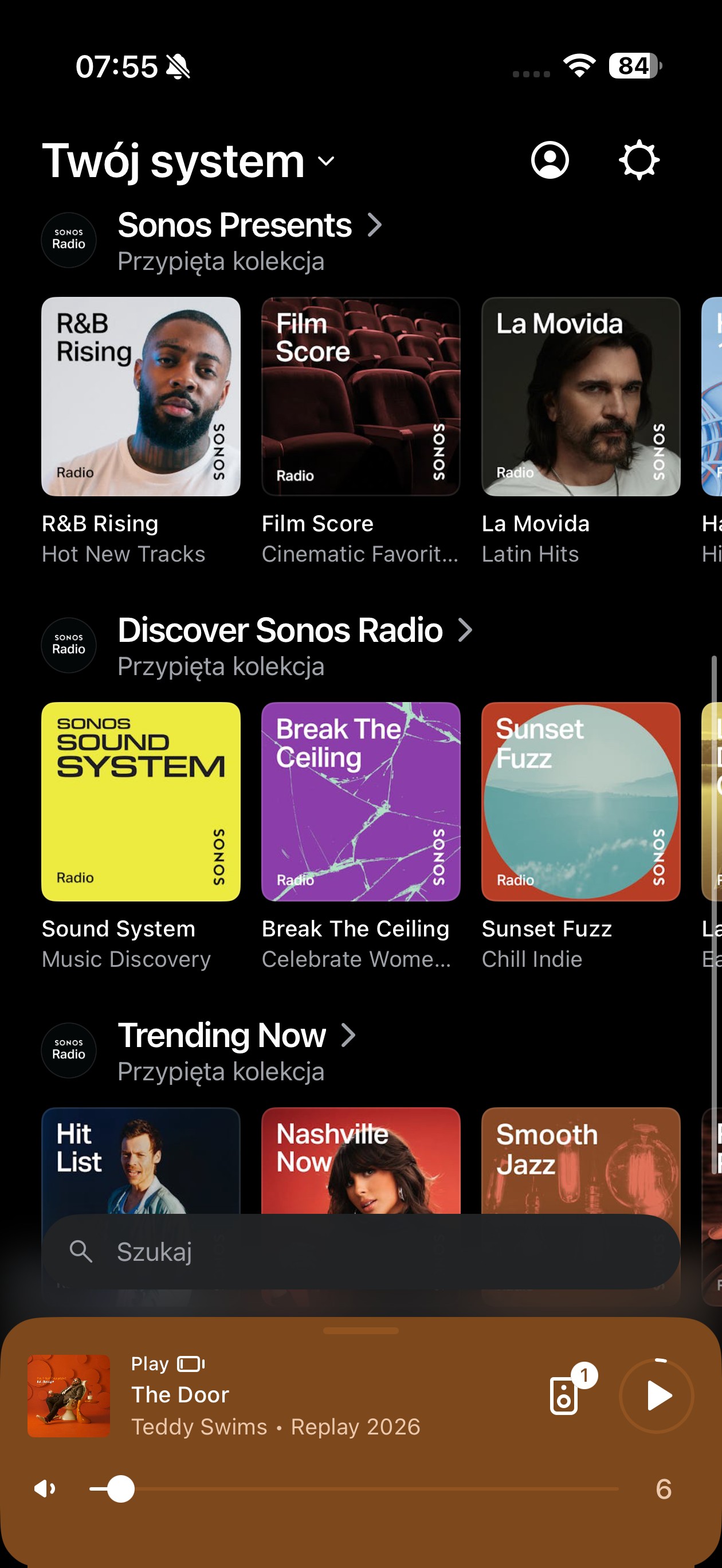Viewport: 722px width, 1568px height.
Task: Open the Sunset Fuzz Chill Indie tile
Action: [580, 801]
